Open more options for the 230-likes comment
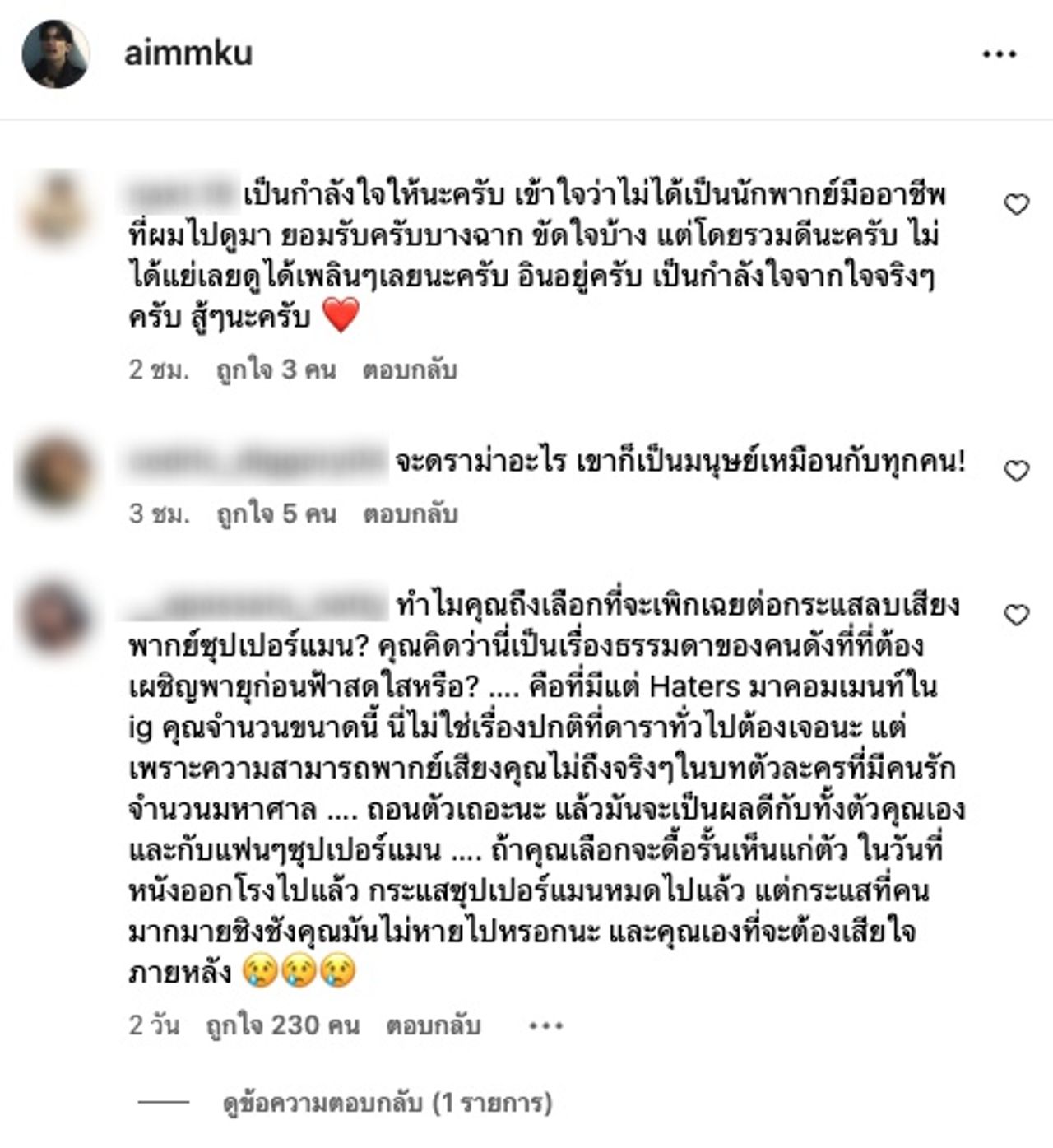 pyautogui.click(x=545, y=1025)
